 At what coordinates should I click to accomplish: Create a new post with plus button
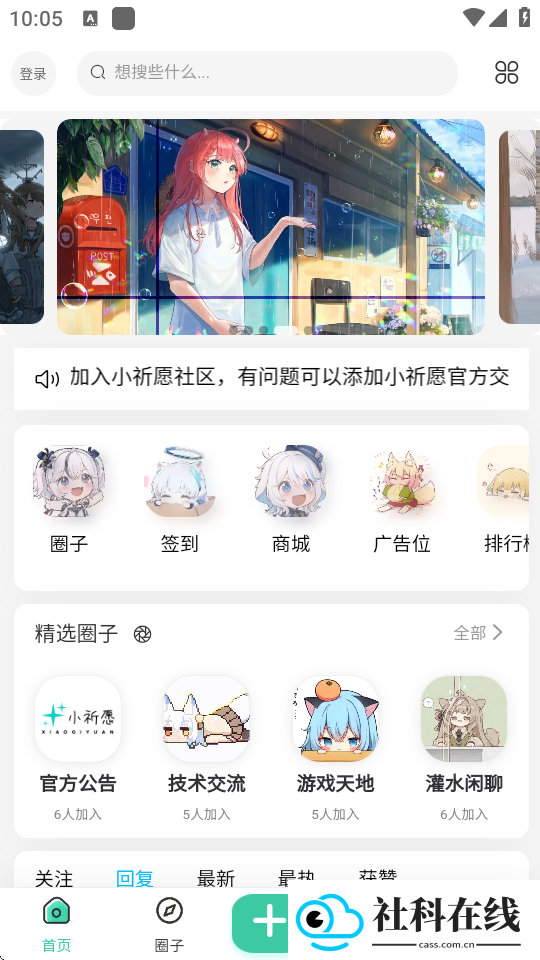point(260,921)
